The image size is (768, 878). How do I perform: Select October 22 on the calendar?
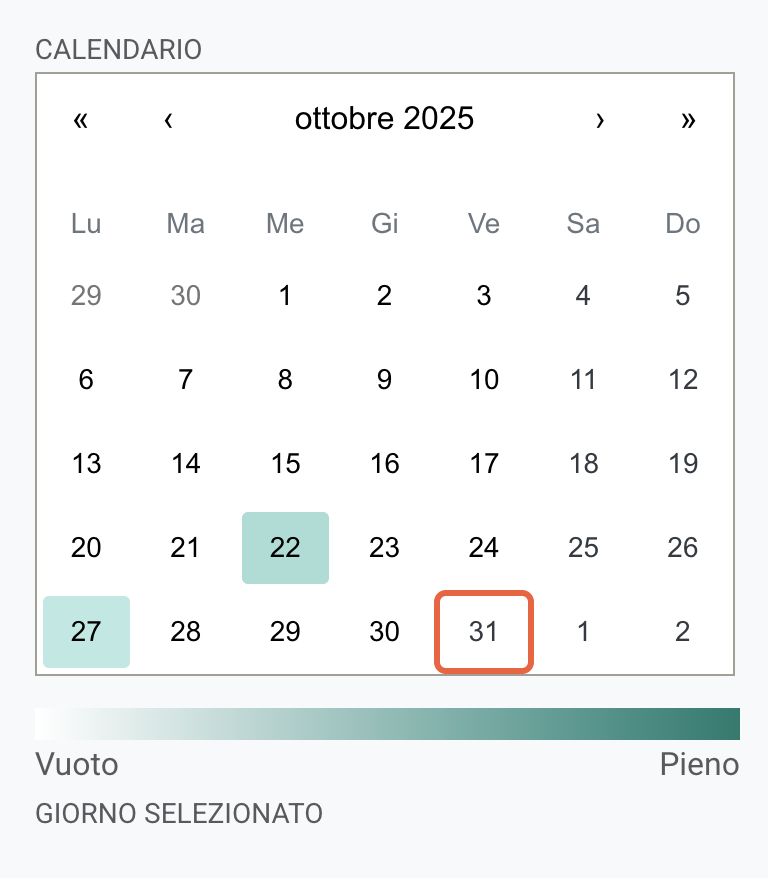click(285, 548)
